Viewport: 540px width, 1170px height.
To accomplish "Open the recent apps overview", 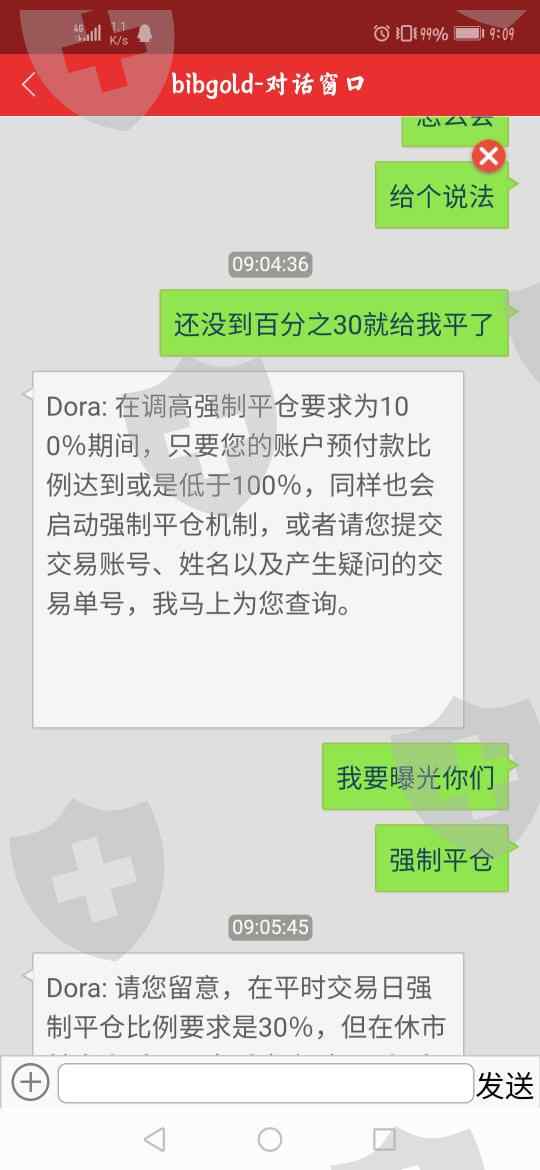I will (x=384, y=1139).
